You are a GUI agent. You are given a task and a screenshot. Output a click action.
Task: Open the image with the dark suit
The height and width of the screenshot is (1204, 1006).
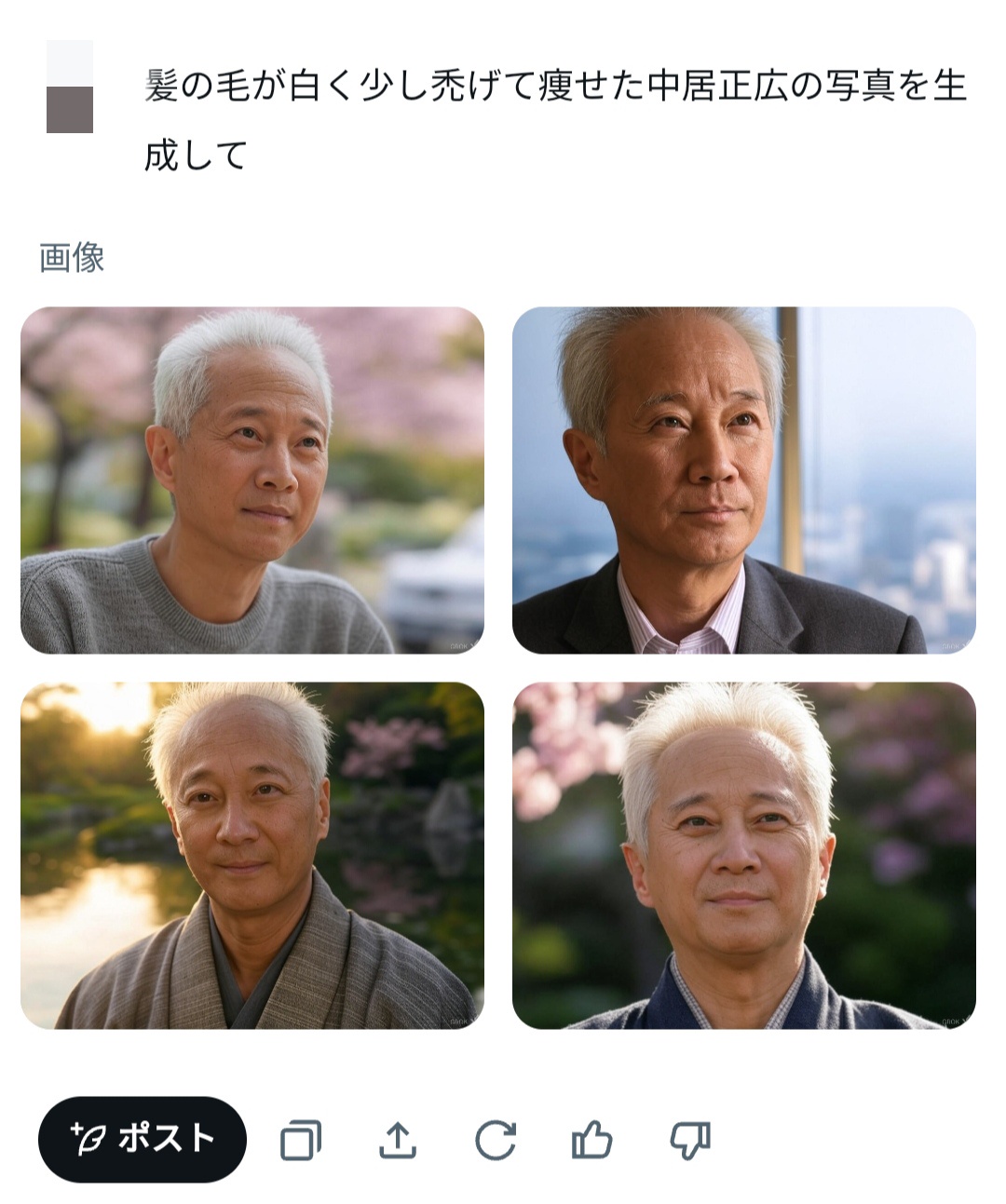[743, 480]
